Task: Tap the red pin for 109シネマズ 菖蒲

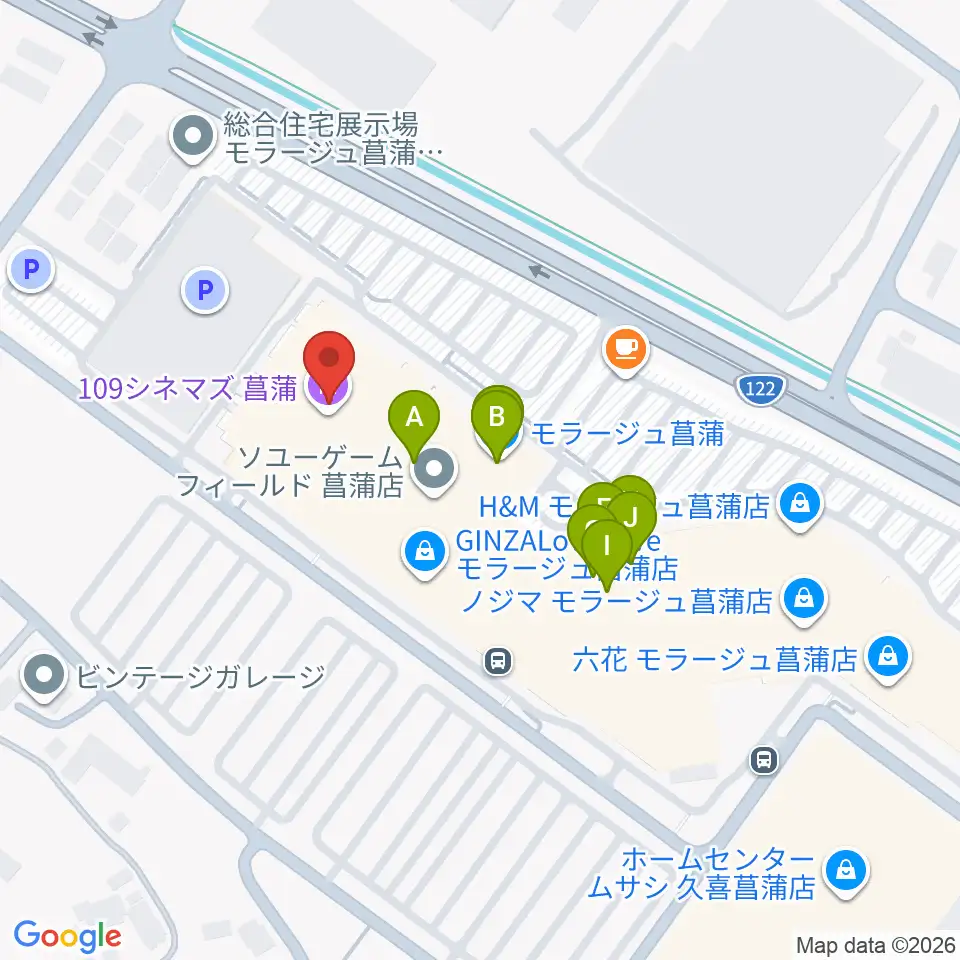Action: point(329,366)
